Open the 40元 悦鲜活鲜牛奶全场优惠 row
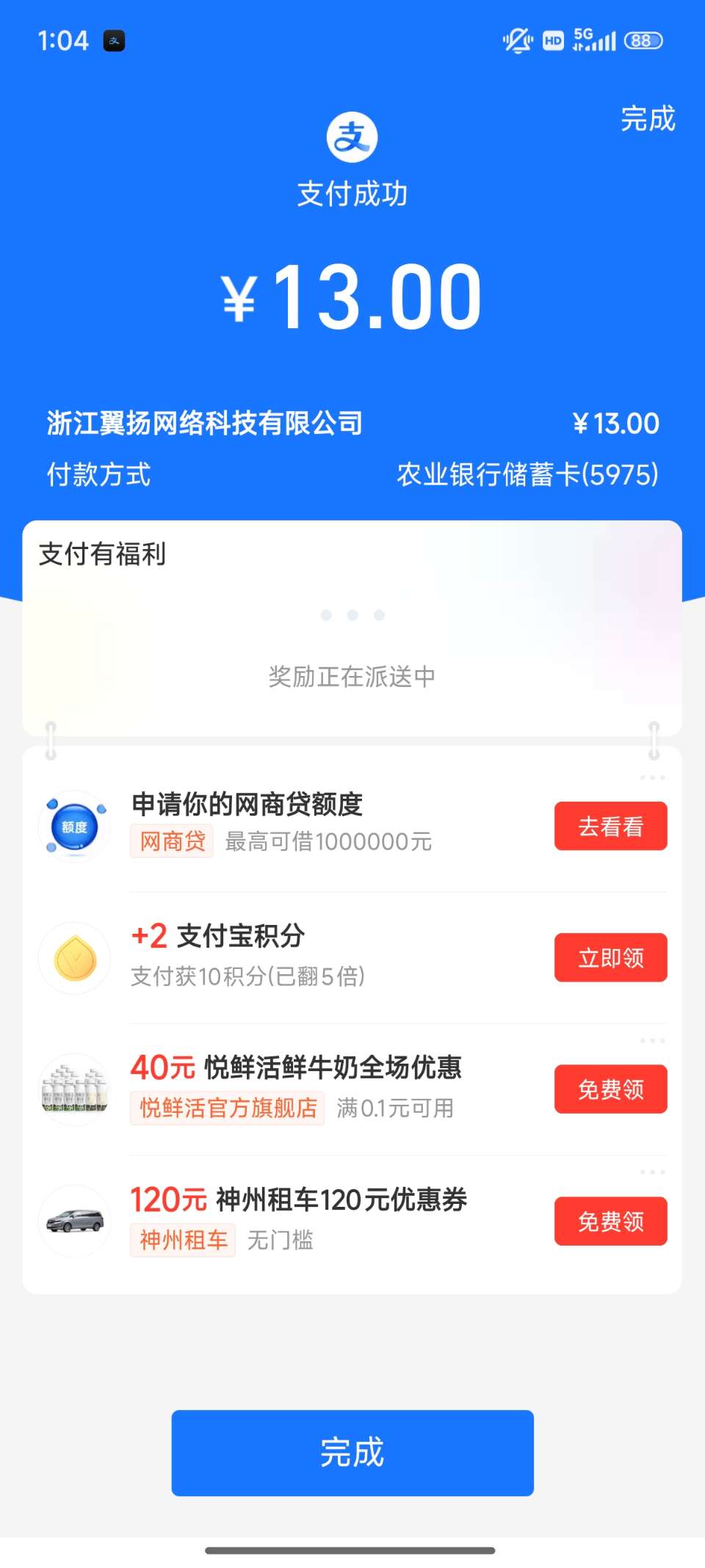The image size is (705, 1568). 294,1086
